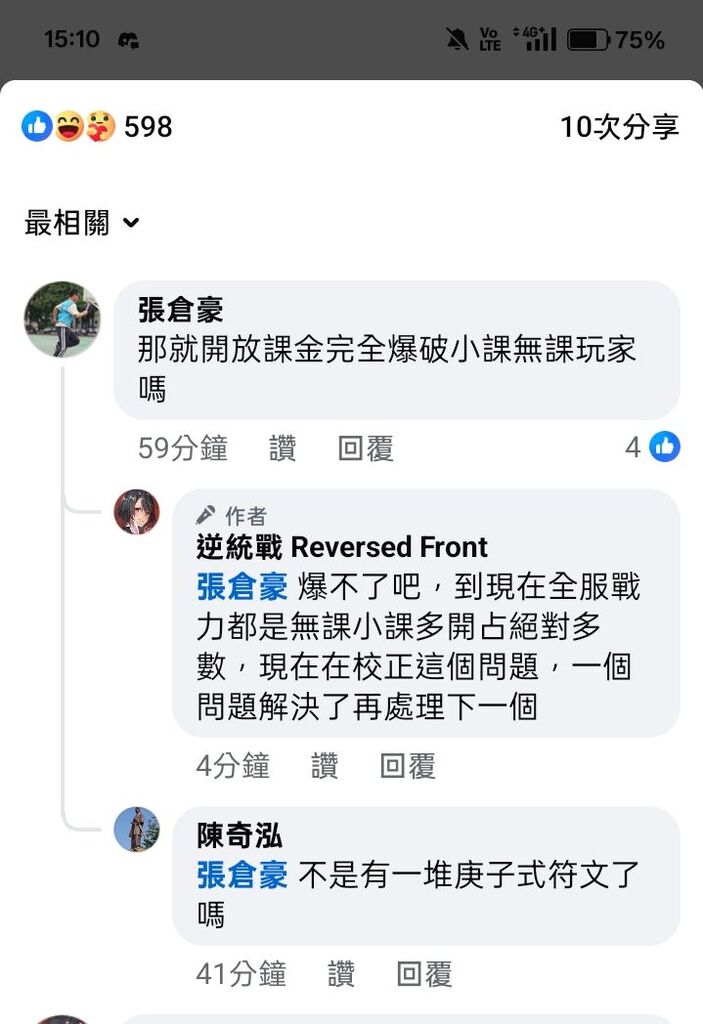Expand the 最相關 comment sorting dropdown
Screen dimensions: 703x1024
click(82, 223)
